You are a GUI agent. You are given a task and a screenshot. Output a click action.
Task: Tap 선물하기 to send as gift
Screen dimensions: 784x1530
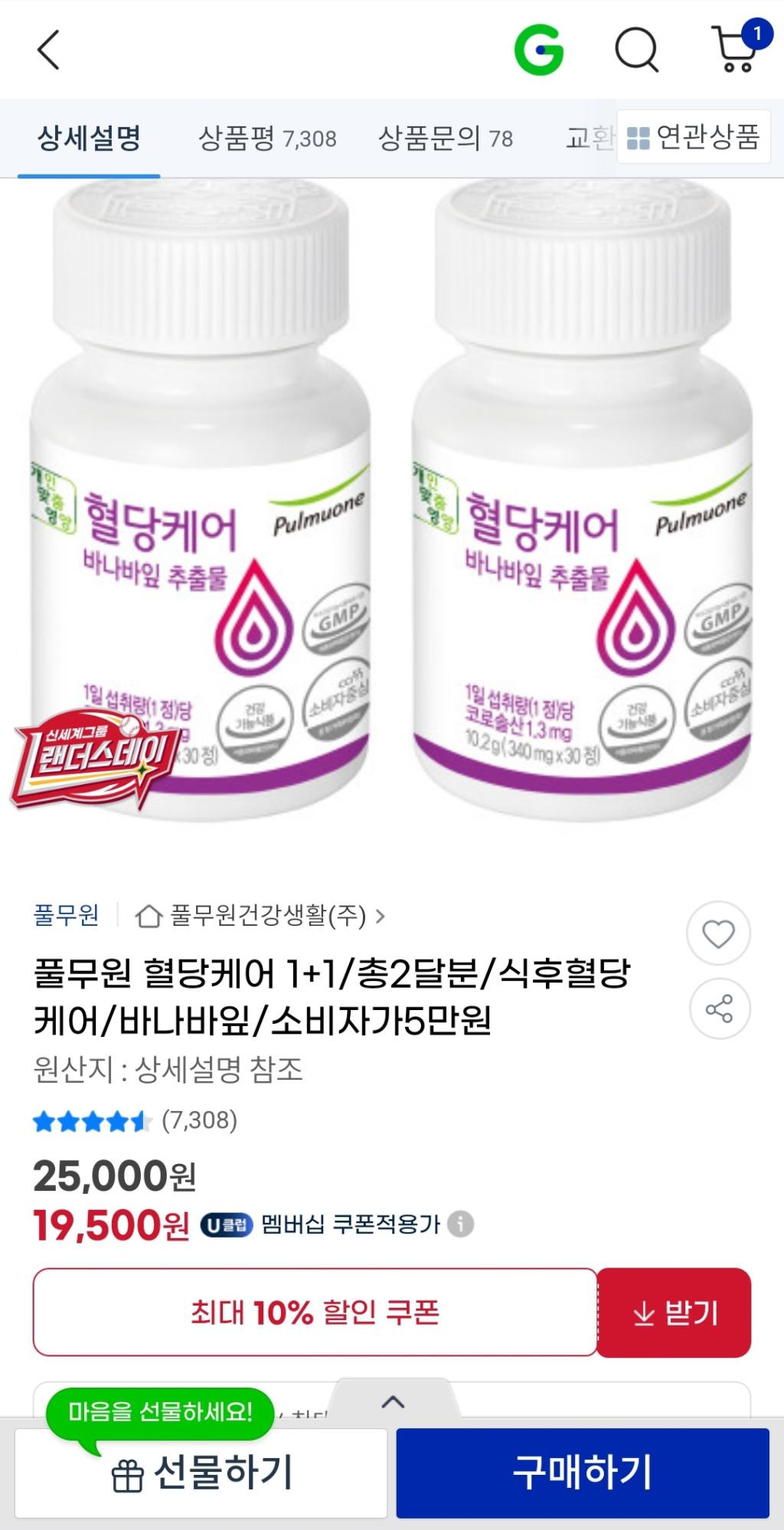click(x=201, y=1473)
